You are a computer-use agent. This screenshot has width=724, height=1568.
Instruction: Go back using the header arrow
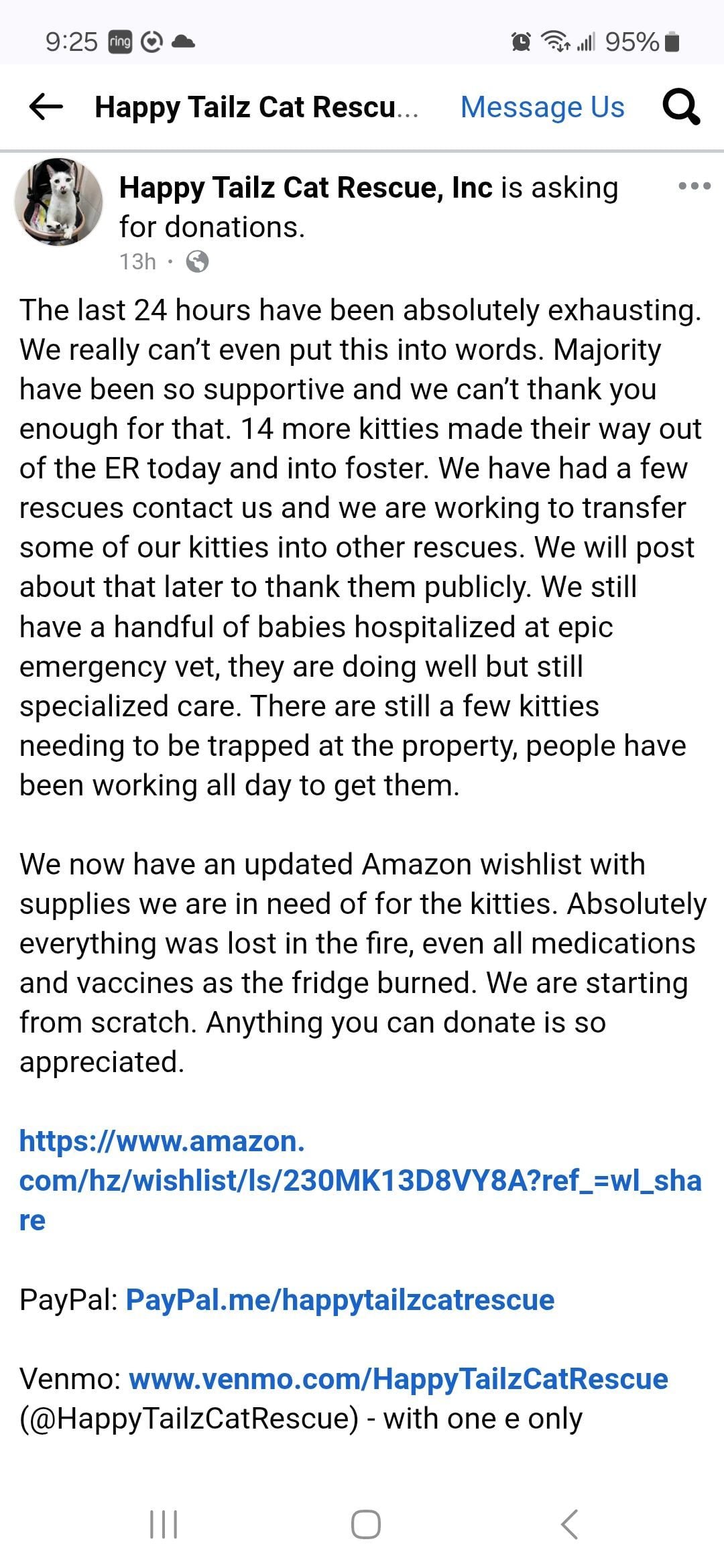pyautogui.click(x=46, y=107)
